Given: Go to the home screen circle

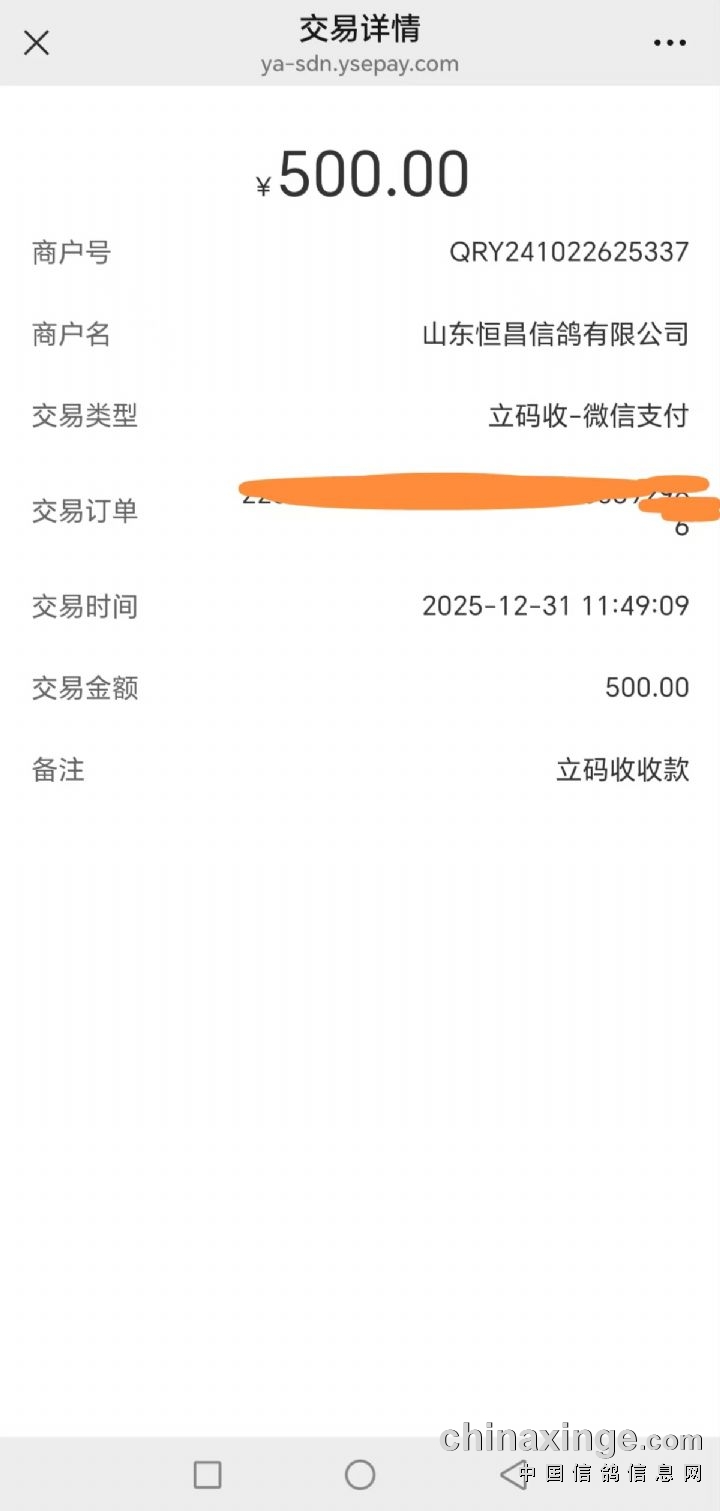Looking at the screenshot, I should 360,1474.
